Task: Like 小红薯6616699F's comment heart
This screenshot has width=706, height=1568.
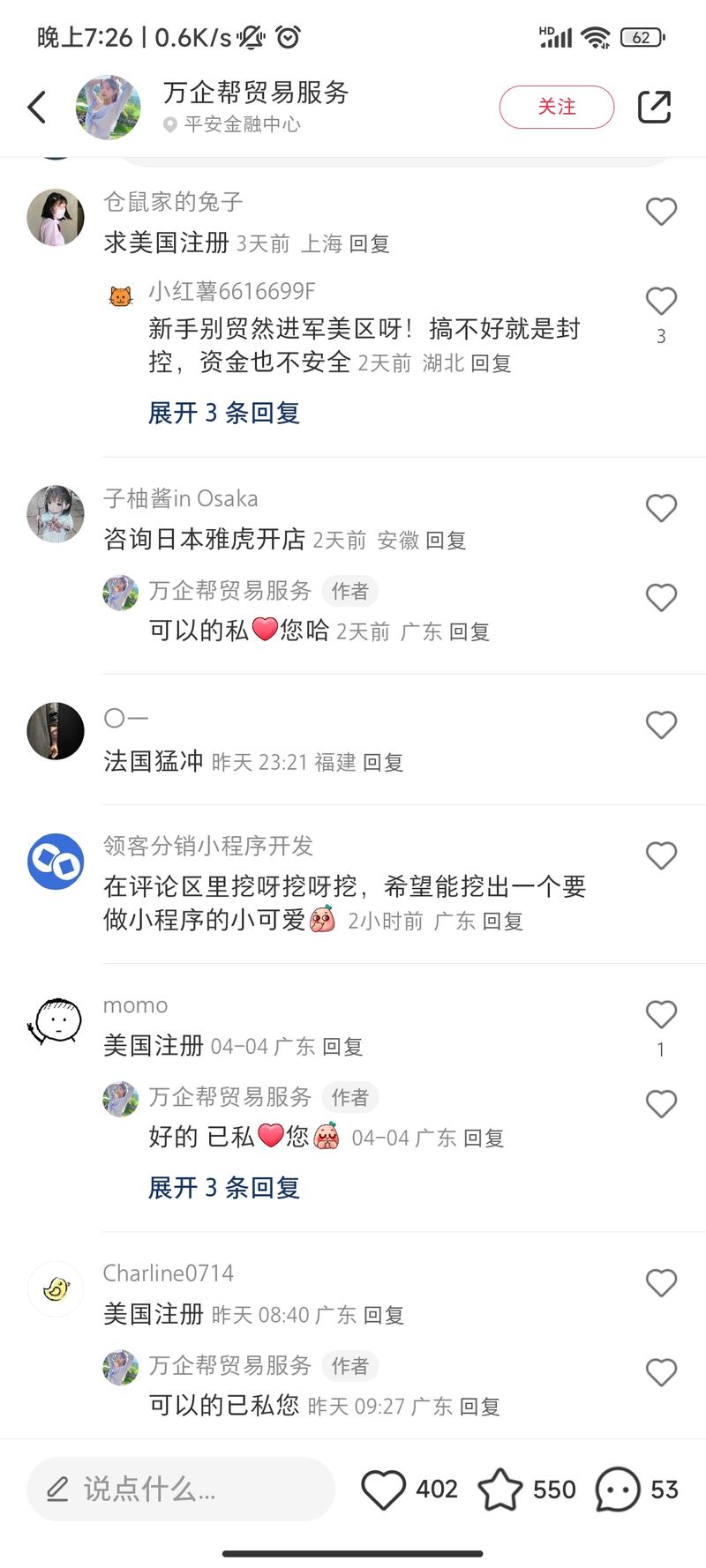Action: point(661,300)
